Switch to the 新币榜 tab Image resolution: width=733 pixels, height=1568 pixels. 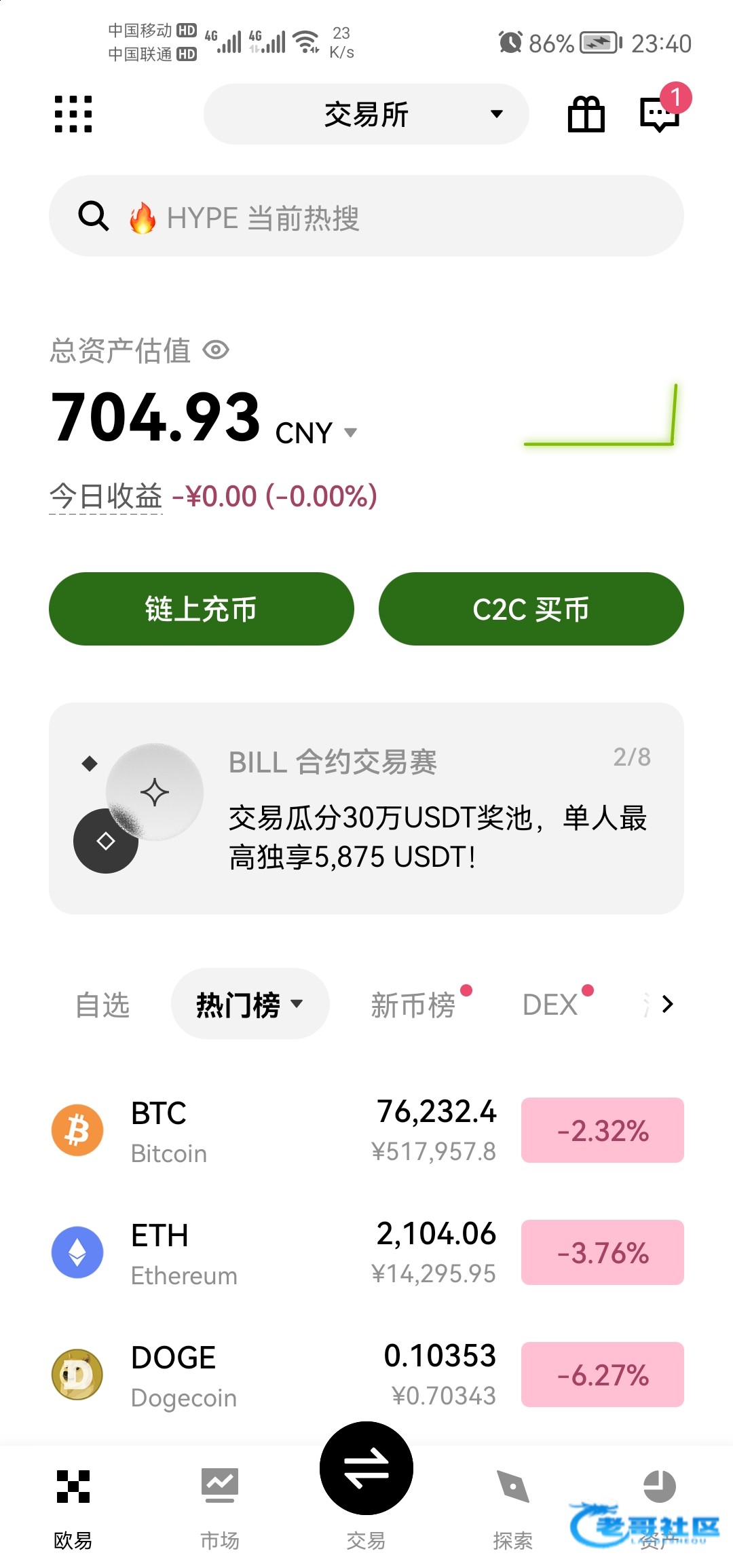pos(413,1004)
